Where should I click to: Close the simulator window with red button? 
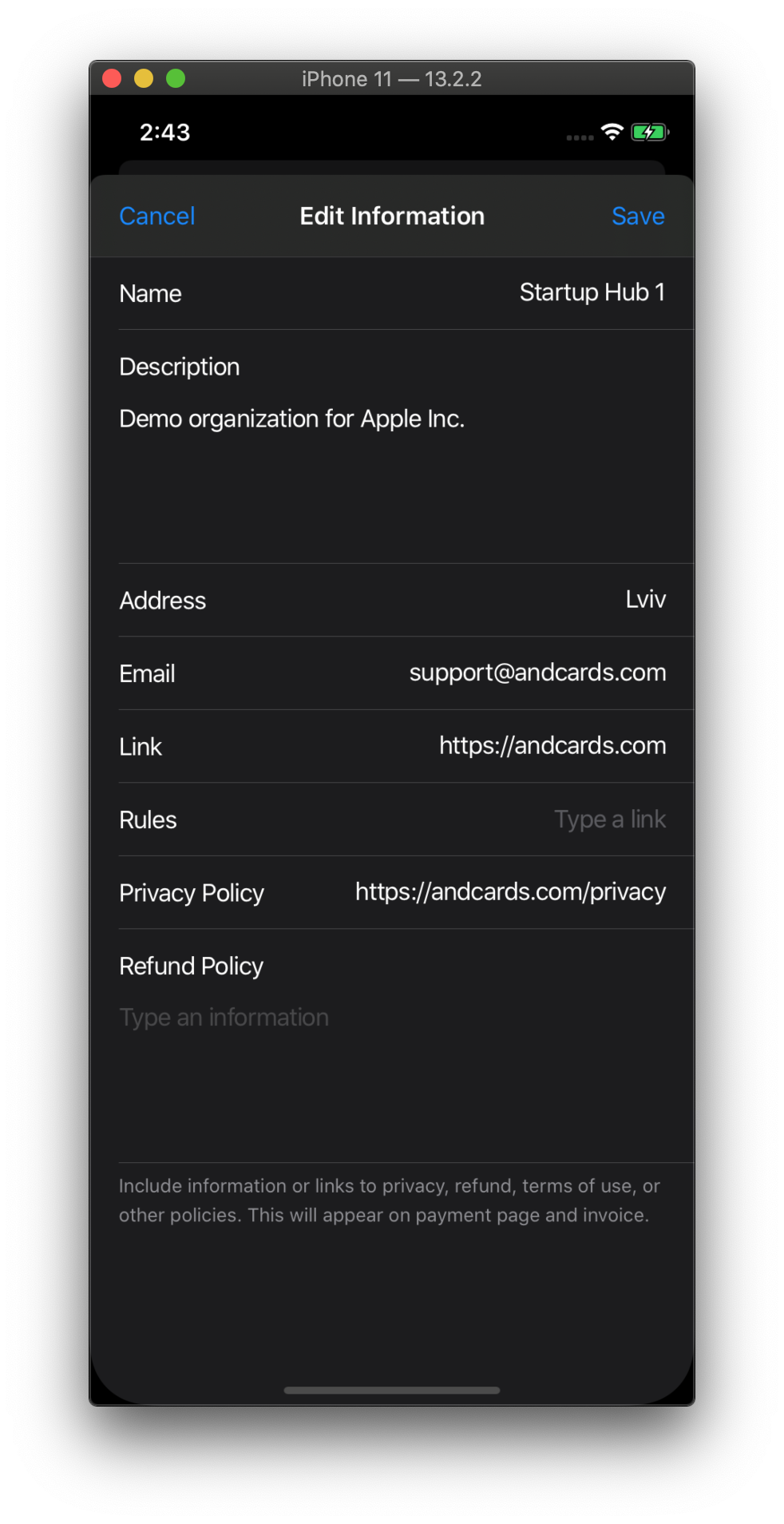tap(112, 78)
